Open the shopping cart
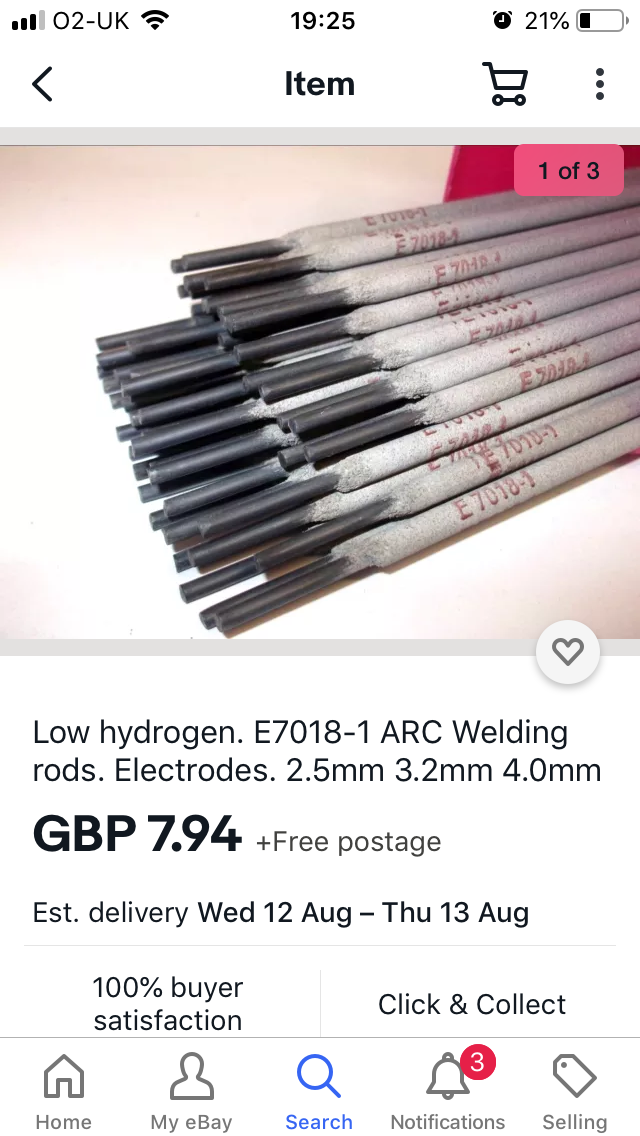Screen dimensions: 640x1136 pyautogui.click(x=505, y=84)
